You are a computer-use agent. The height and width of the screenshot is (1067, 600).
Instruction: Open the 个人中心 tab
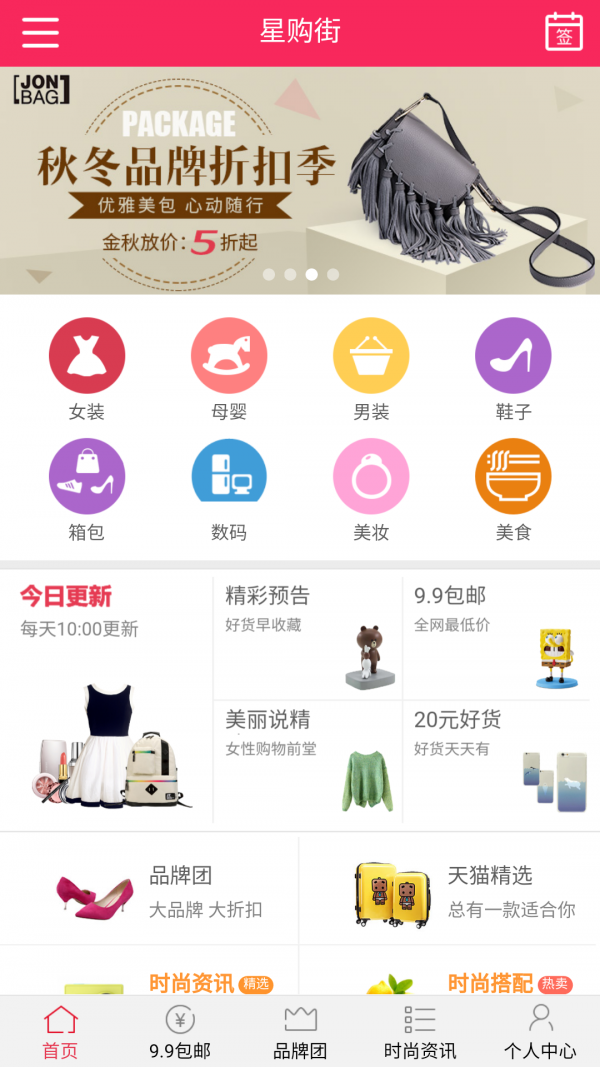pos(540,1032)
